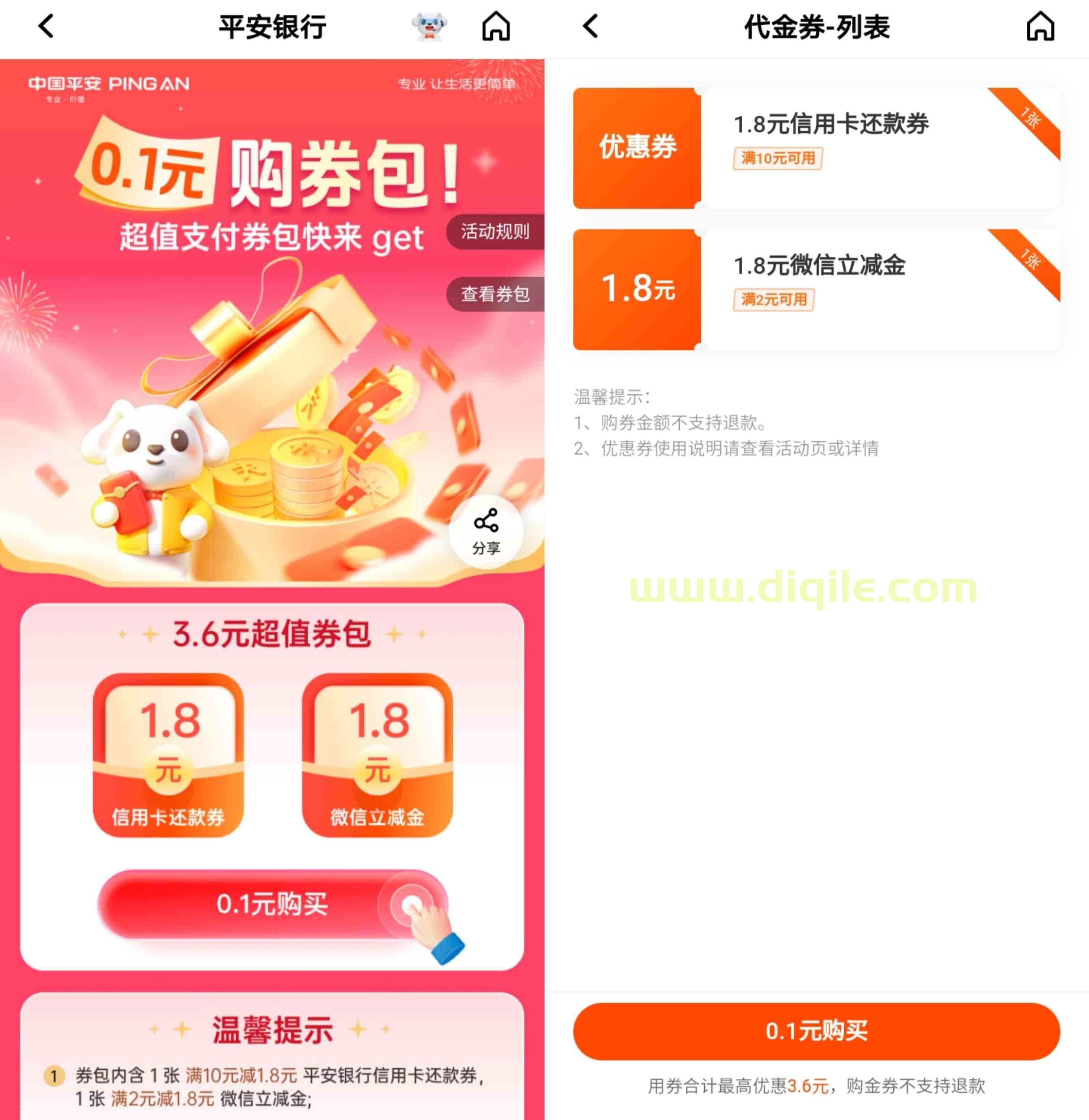The width and height of the screenshot is (1089, 1120).
Task: Tap orange 0.1元购买 on the coupon list
Action: coord(816,1031)
